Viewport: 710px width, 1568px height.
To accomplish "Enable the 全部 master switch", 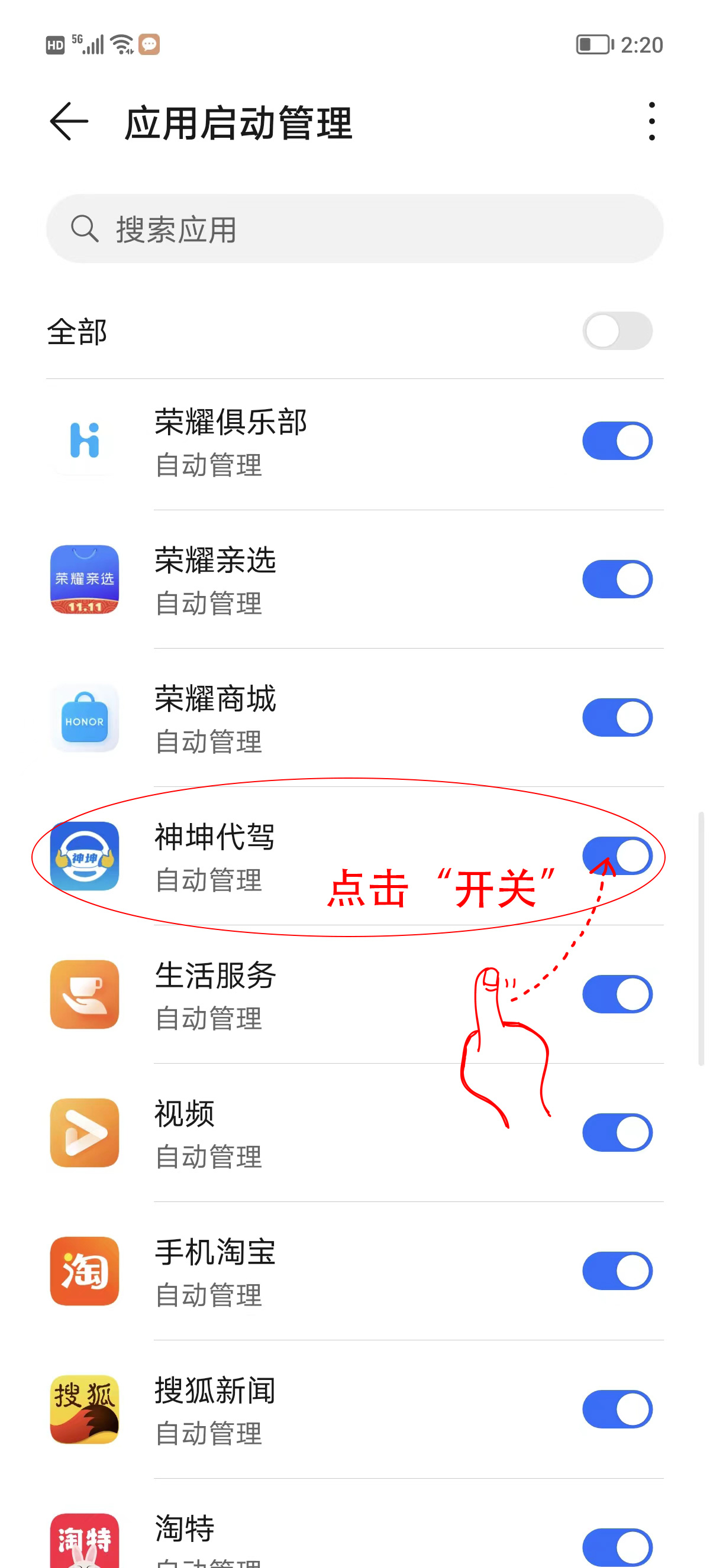I will coord(617,331).
